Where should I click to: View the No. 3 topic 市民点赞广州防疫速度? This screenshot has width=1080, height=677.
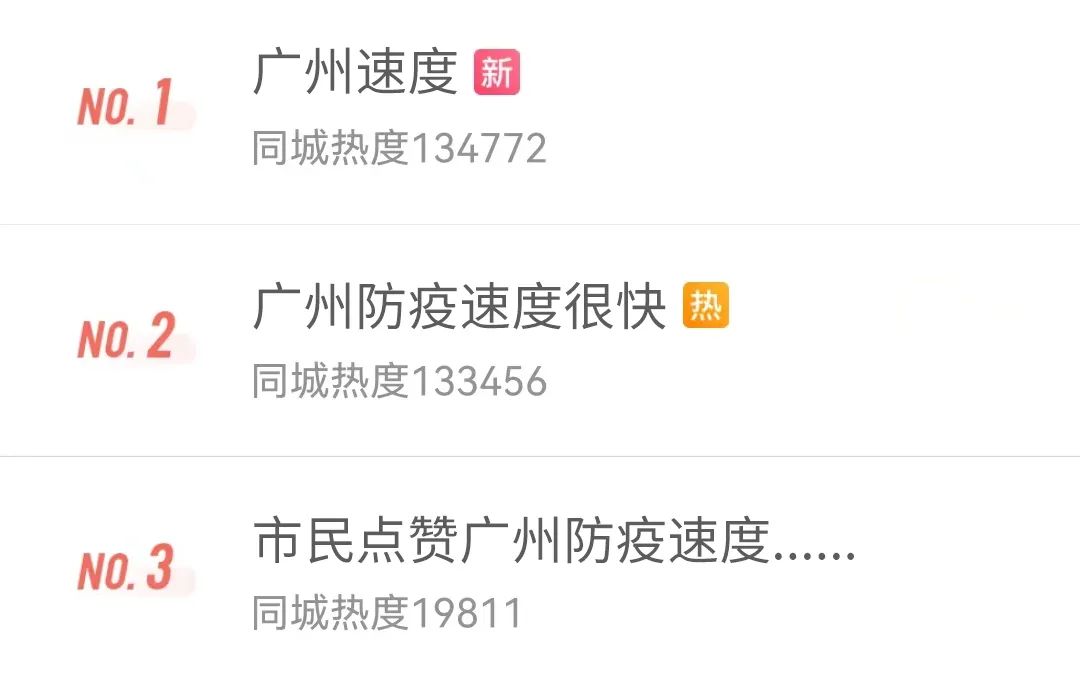click(553, 543)
